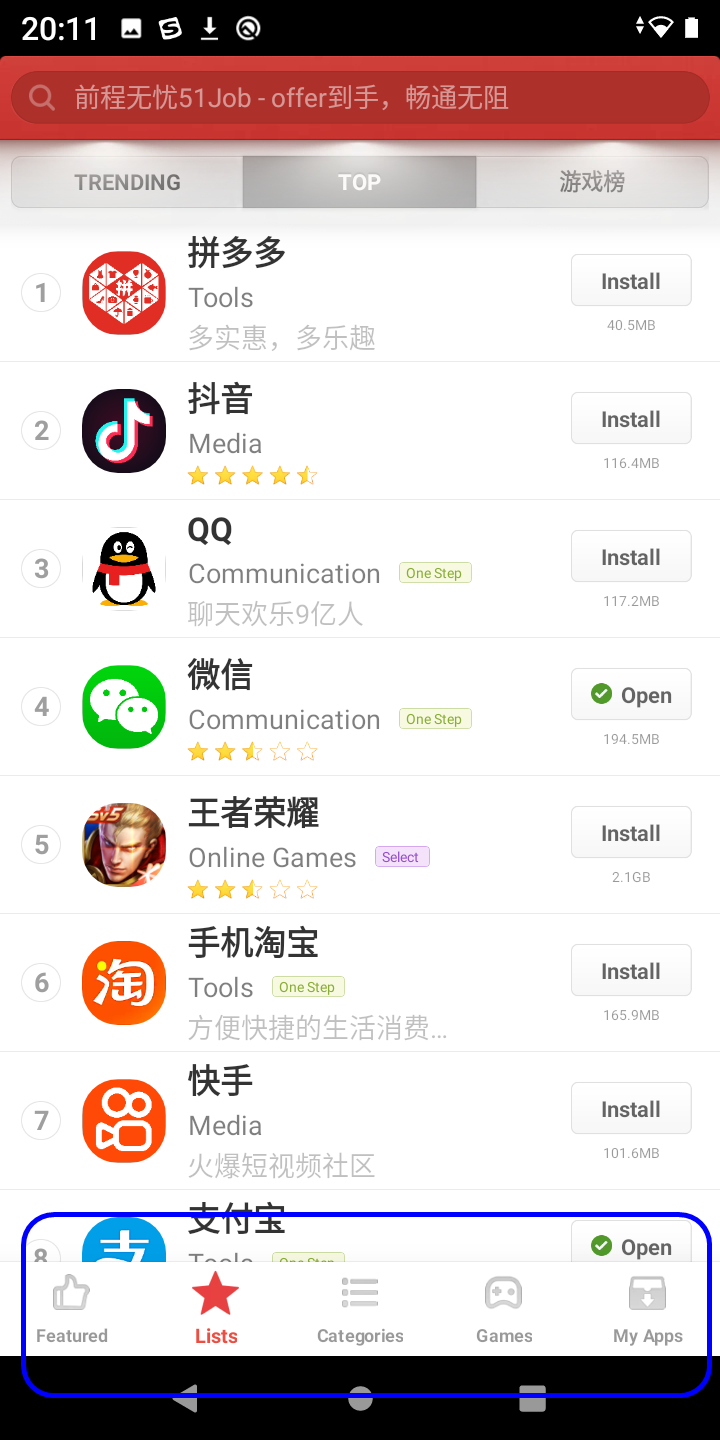The height and width of the screenshot is (1440, 720).
Task: Tap the 王者荣耀 game icon
Action: [123, 844]
